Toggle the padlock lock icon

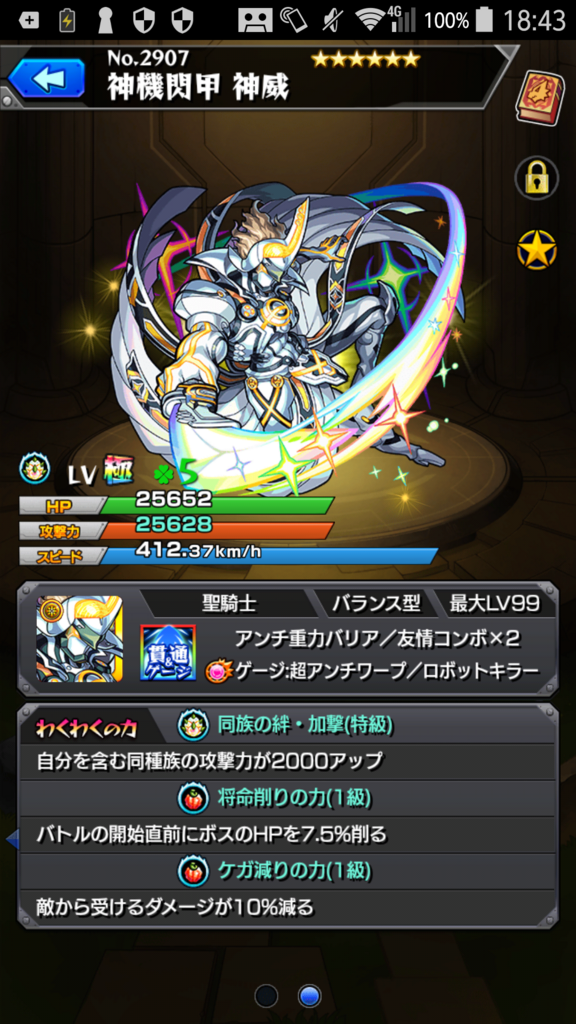(x=537, y=178)
